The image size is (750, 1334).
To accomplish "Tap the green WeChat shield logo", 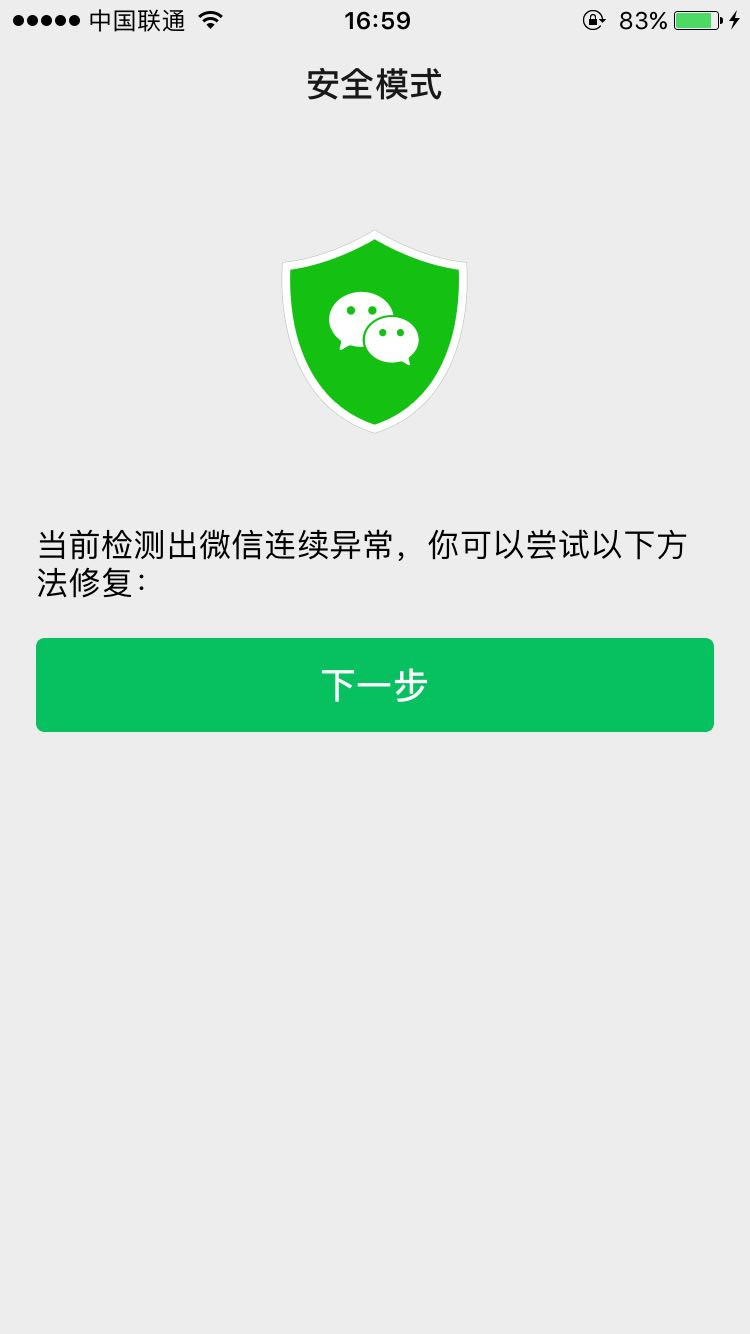I will [374, 330].
